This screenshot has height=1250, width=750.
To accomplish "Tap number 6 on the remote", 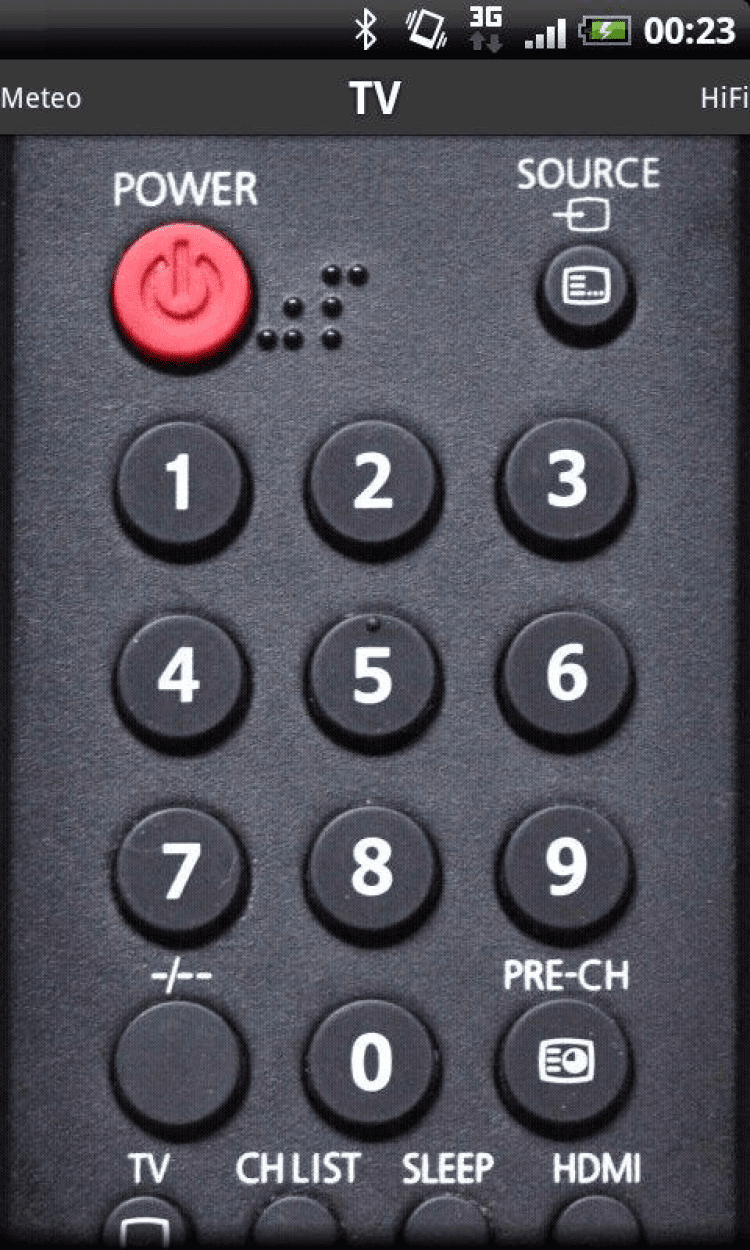I will (x=565, y=676).
